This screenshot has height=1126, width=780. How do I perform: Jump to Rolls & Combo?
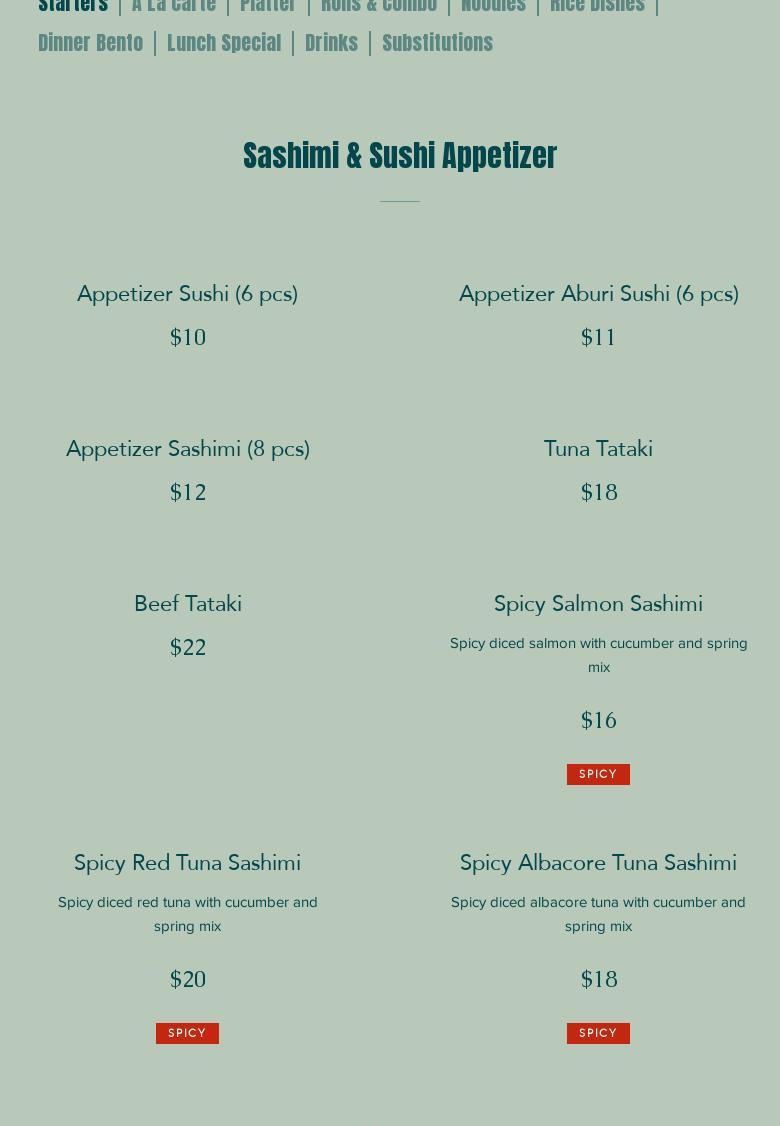(379, 6)
